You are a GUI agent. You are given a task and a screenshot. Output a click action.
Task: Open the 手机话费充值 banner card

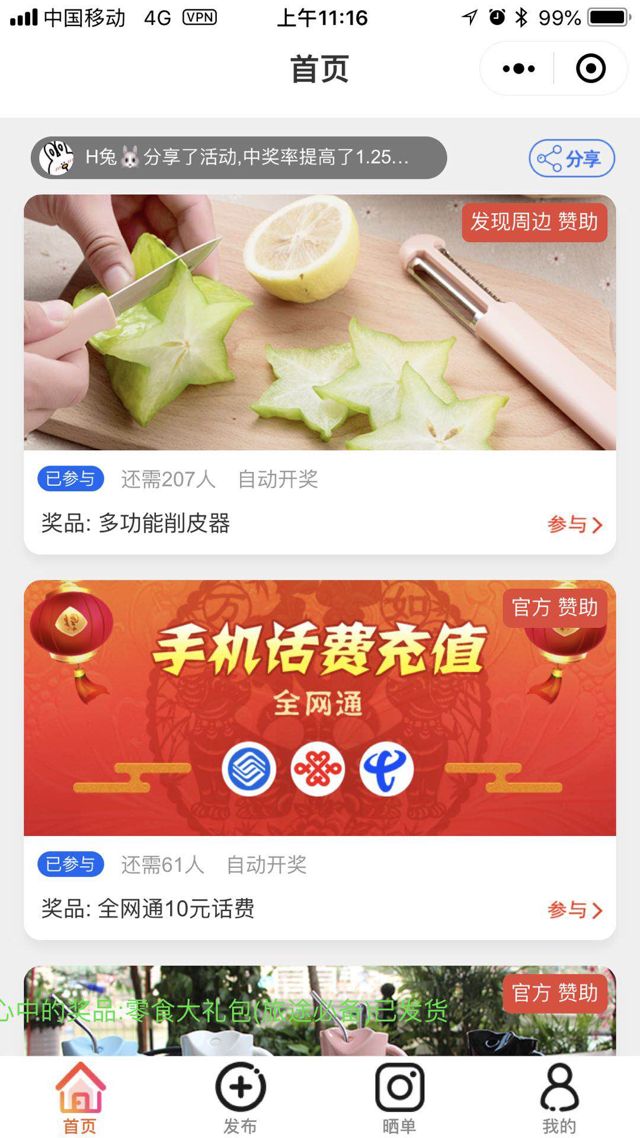coord(320,708)
